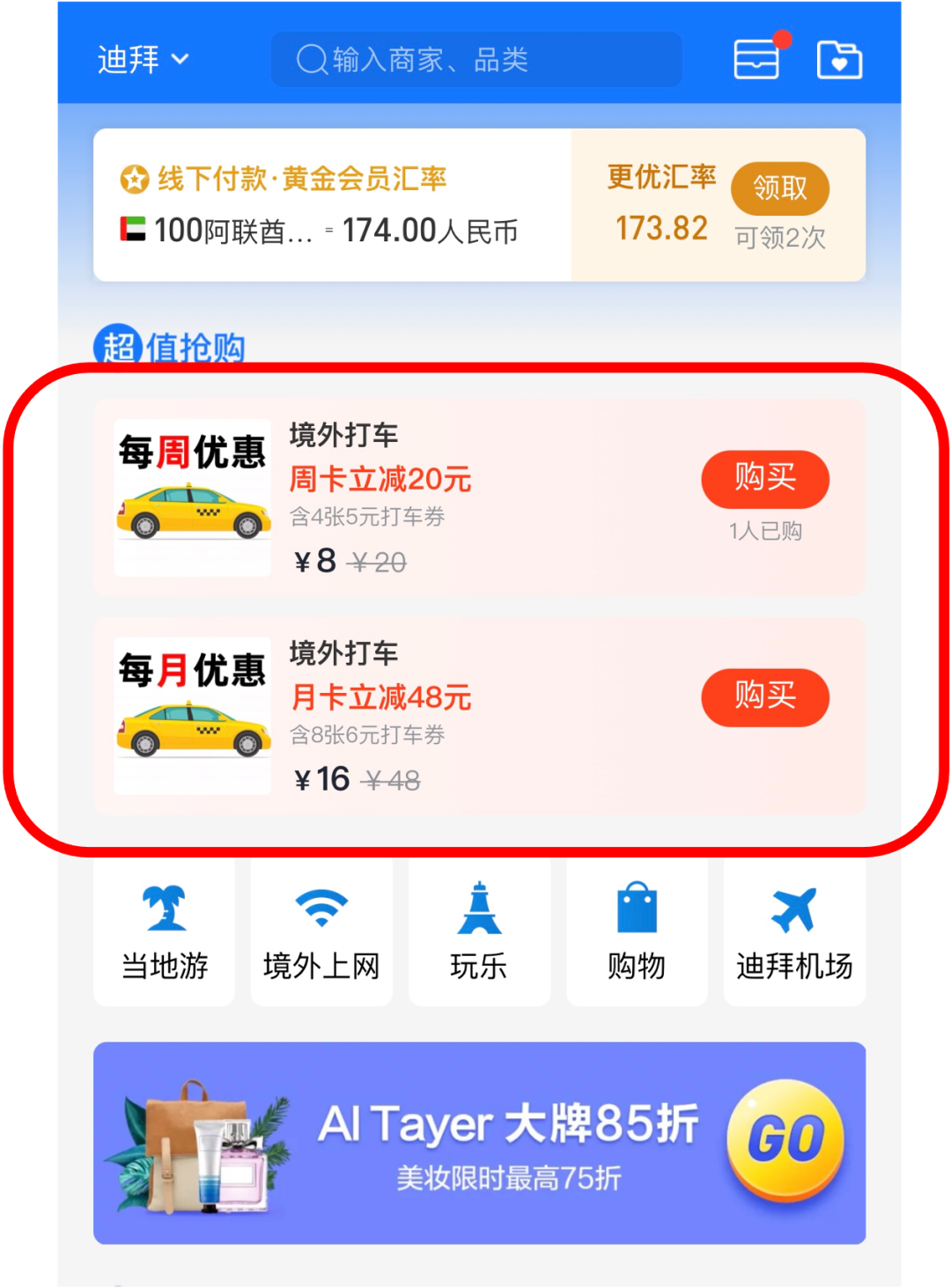This screenshot has width=951, height=1288.
Task: Open the 每周优惠 ride deal card
Action: 440,497
